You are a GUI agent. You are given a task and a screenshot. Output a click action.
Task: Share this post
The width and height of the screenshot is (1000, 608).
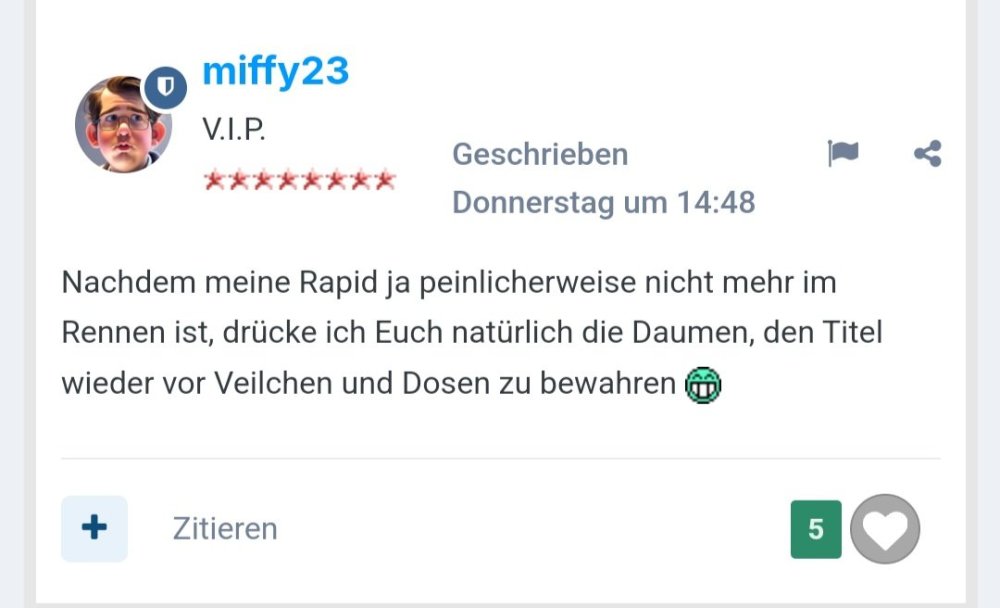pyautogui.click(x=928, y=154)
